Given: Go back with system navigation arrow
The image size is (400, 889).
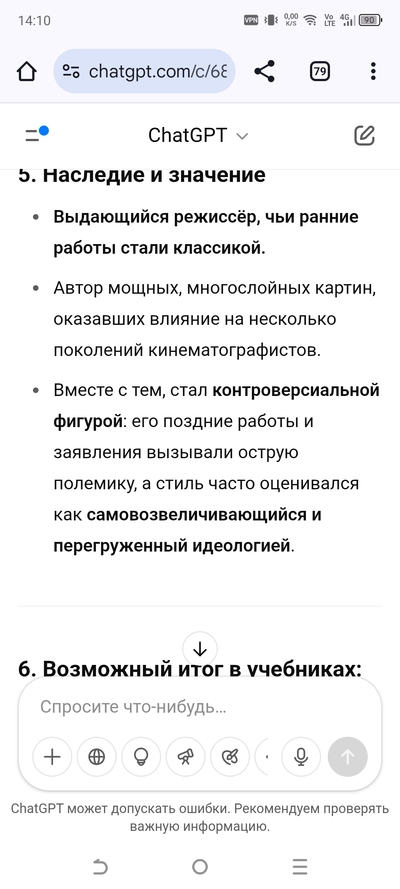Looking at the screenshot, I should (100, 866).
